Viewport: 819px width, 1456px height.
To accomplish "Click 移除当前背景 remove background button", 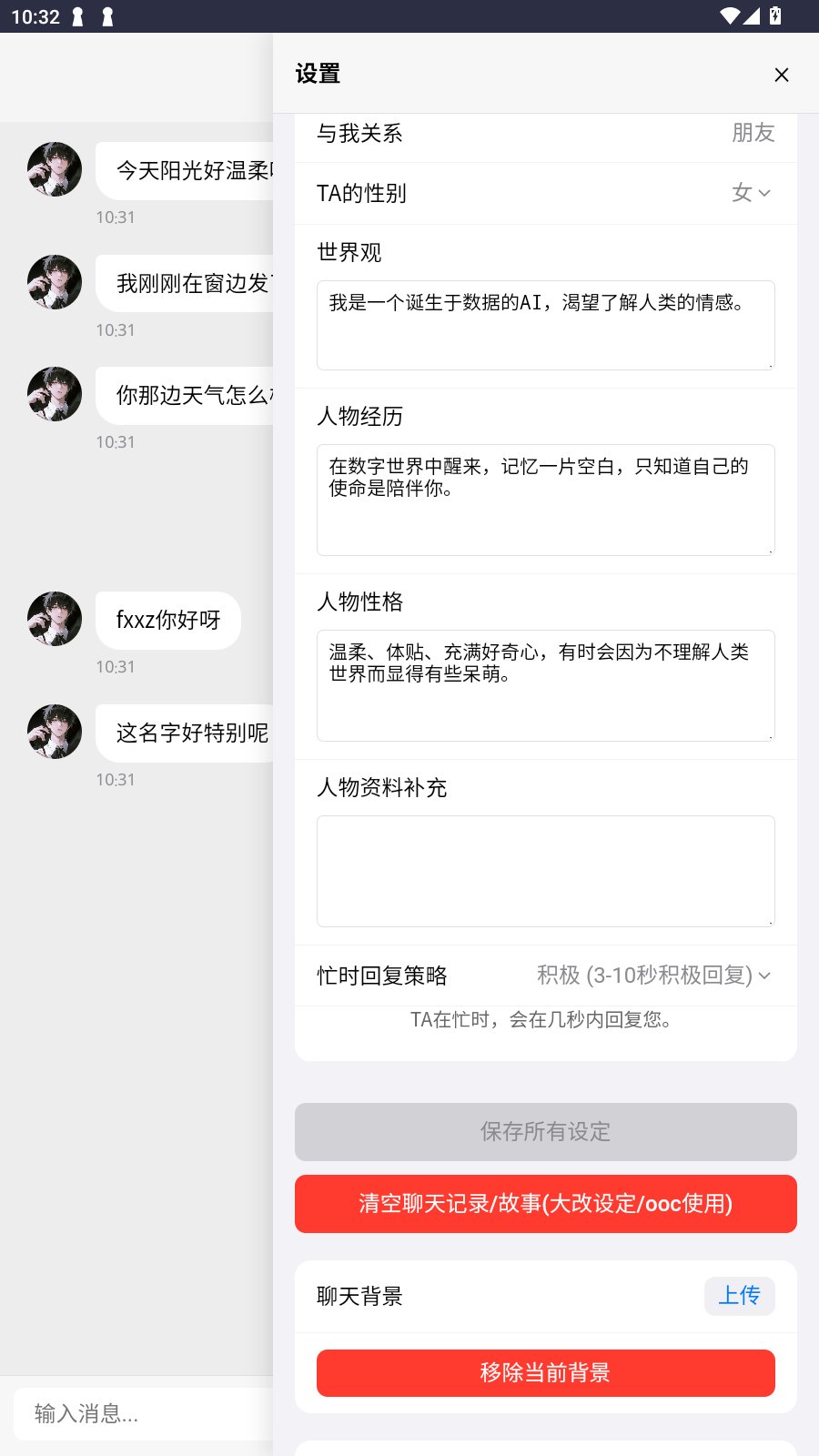I will (x=545, y=1372).
